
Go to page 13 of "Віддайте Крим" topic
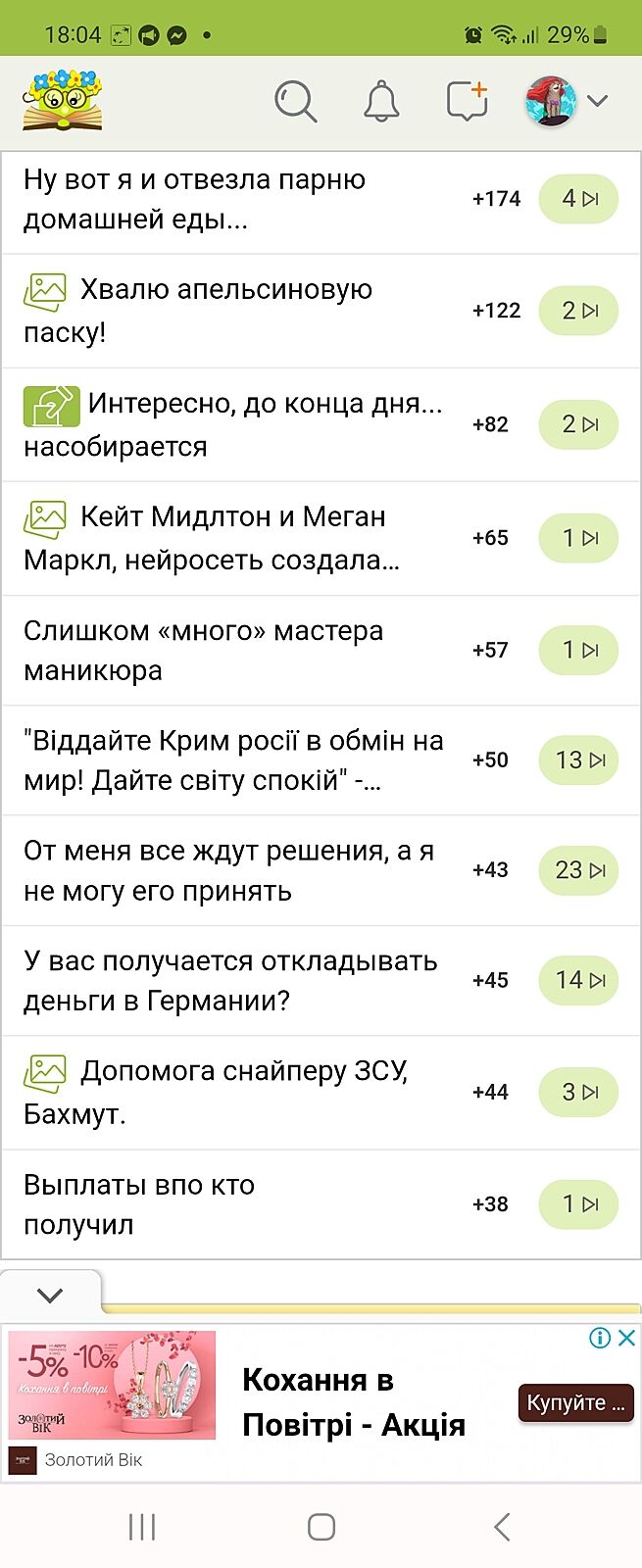[x=578, y=759]
